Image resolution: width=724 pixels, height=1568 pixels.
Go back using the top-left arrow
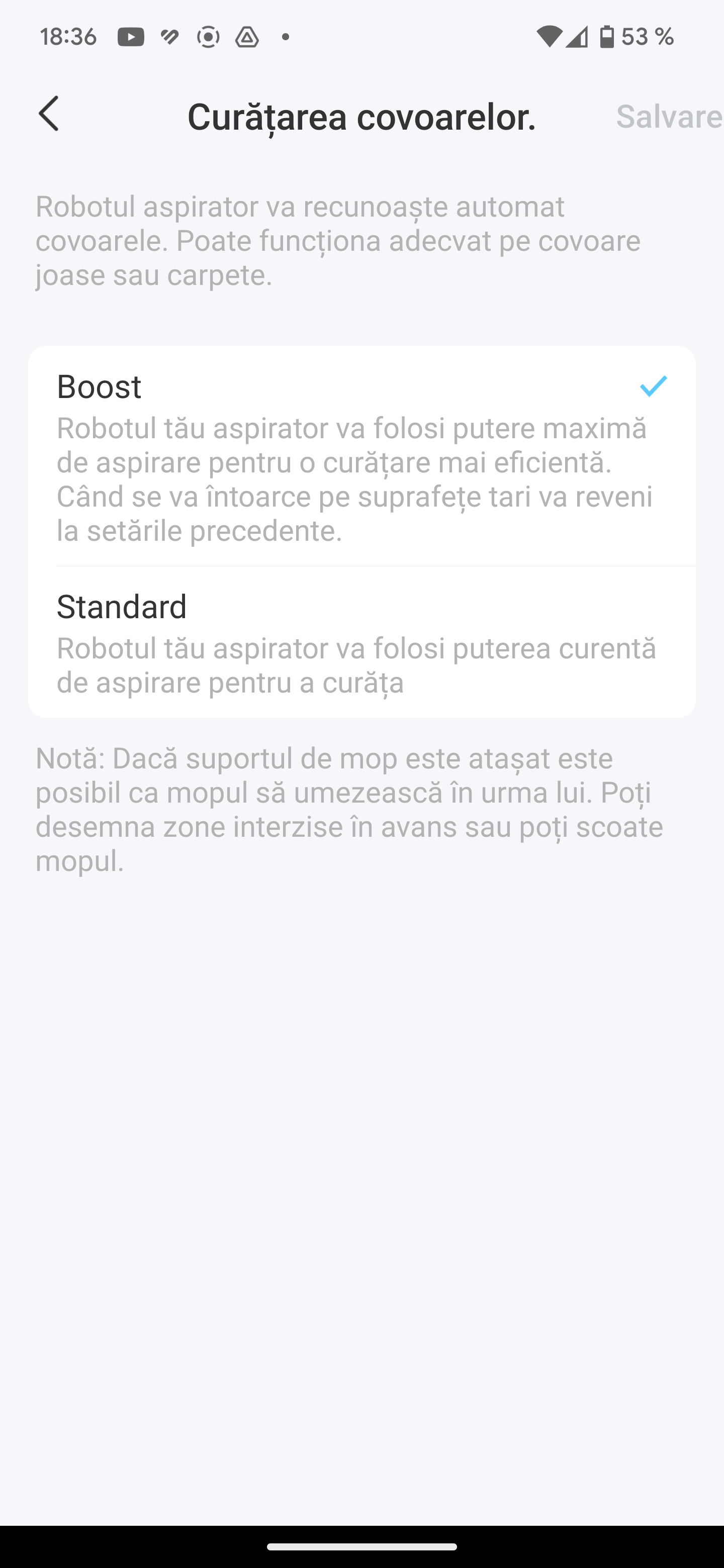49,114
